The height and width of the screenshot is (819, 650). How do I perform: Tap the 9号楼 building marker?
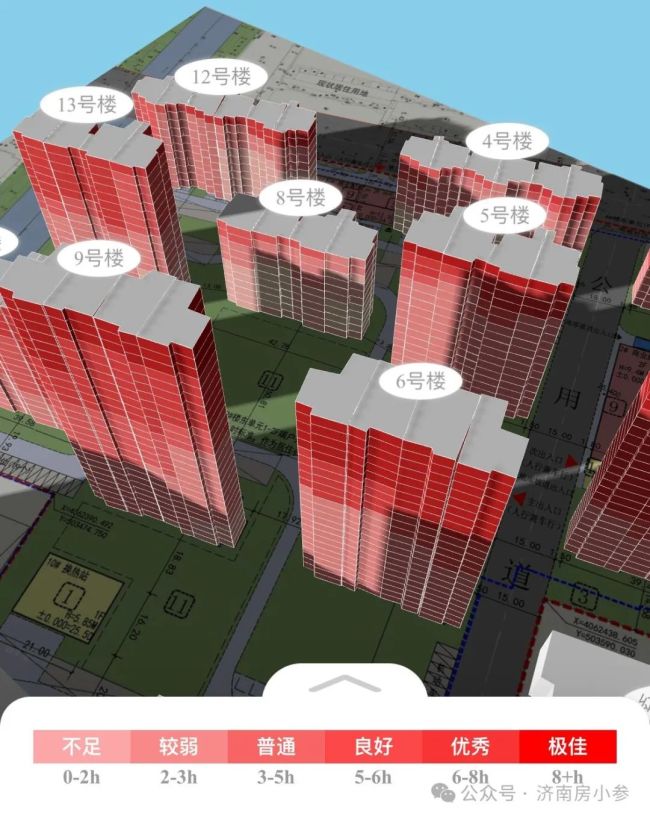[x=98, y=258]
